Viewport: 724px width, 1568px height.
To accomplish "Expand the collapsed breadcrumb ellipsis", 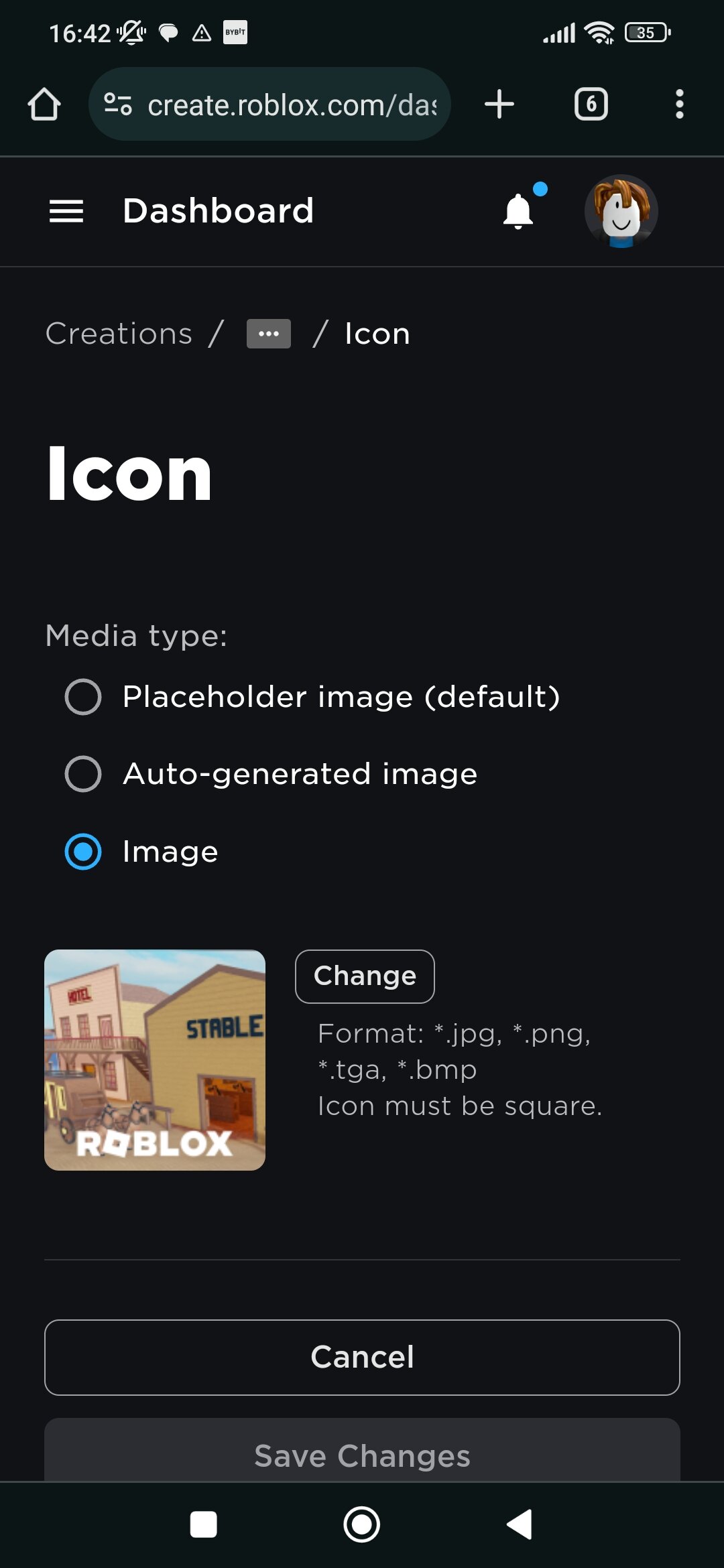I will coord(269,334).
